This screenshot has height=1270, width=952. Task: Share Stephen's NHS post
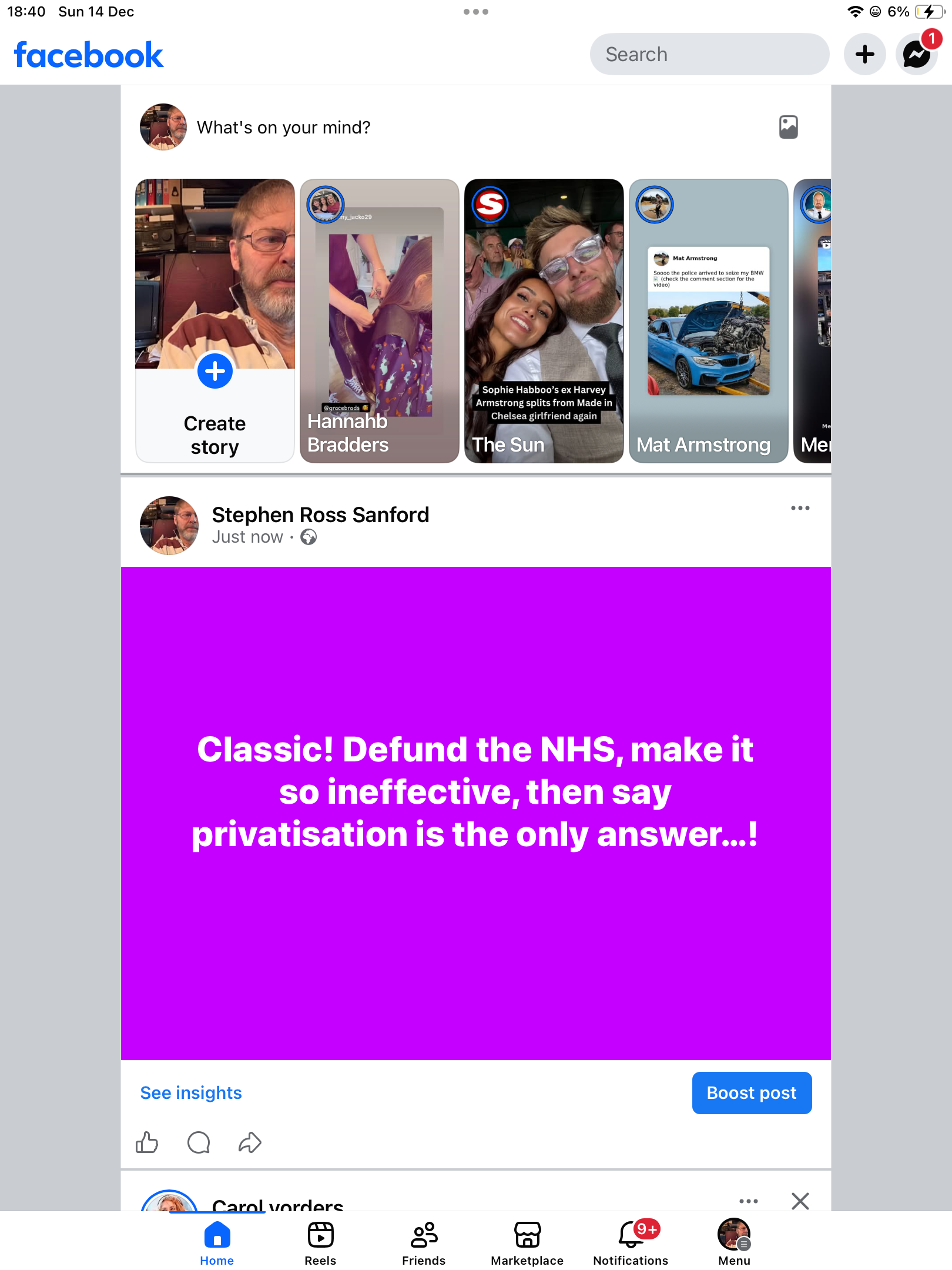pyautogui.click(x=250, y=1142)
